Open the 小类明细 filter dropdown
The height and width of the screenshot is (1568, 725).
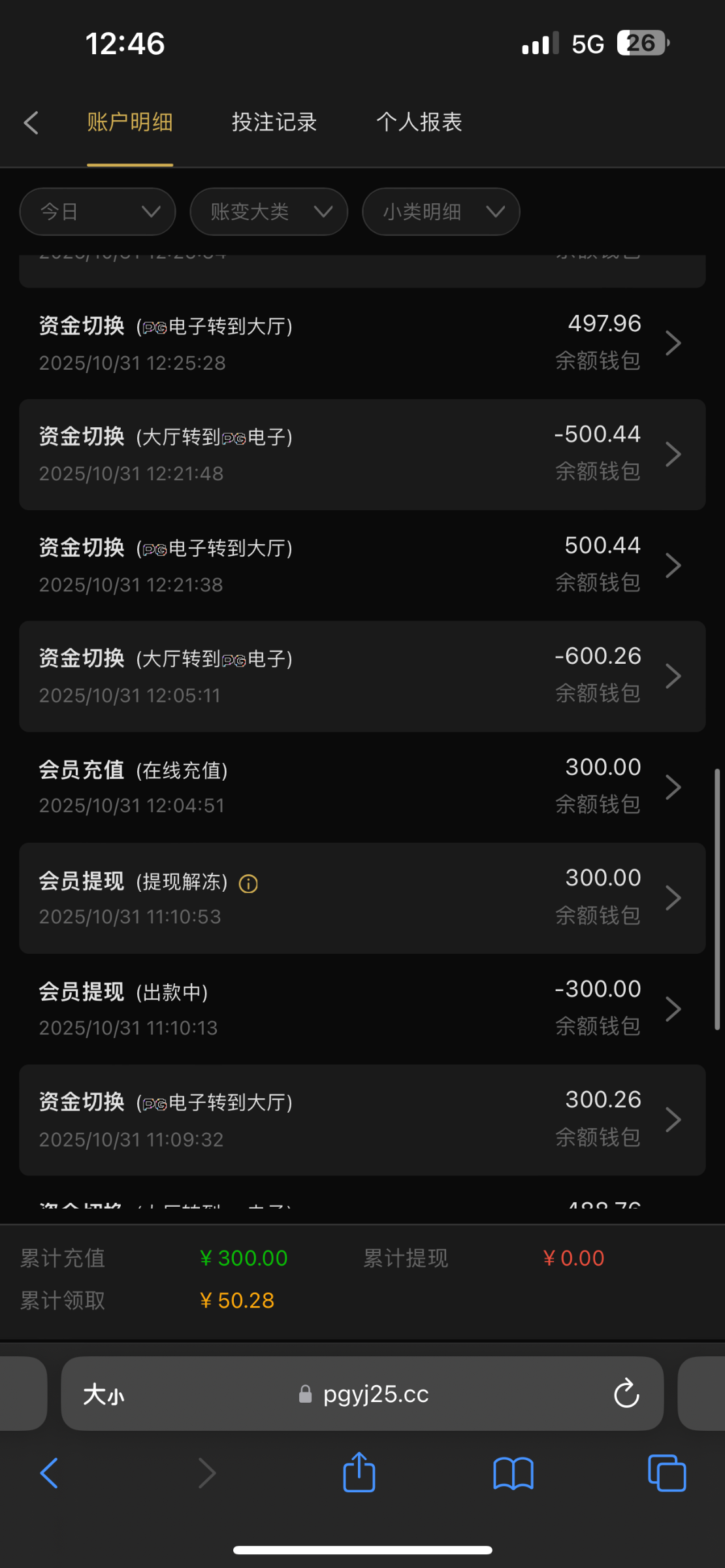[x=441, y=212]
